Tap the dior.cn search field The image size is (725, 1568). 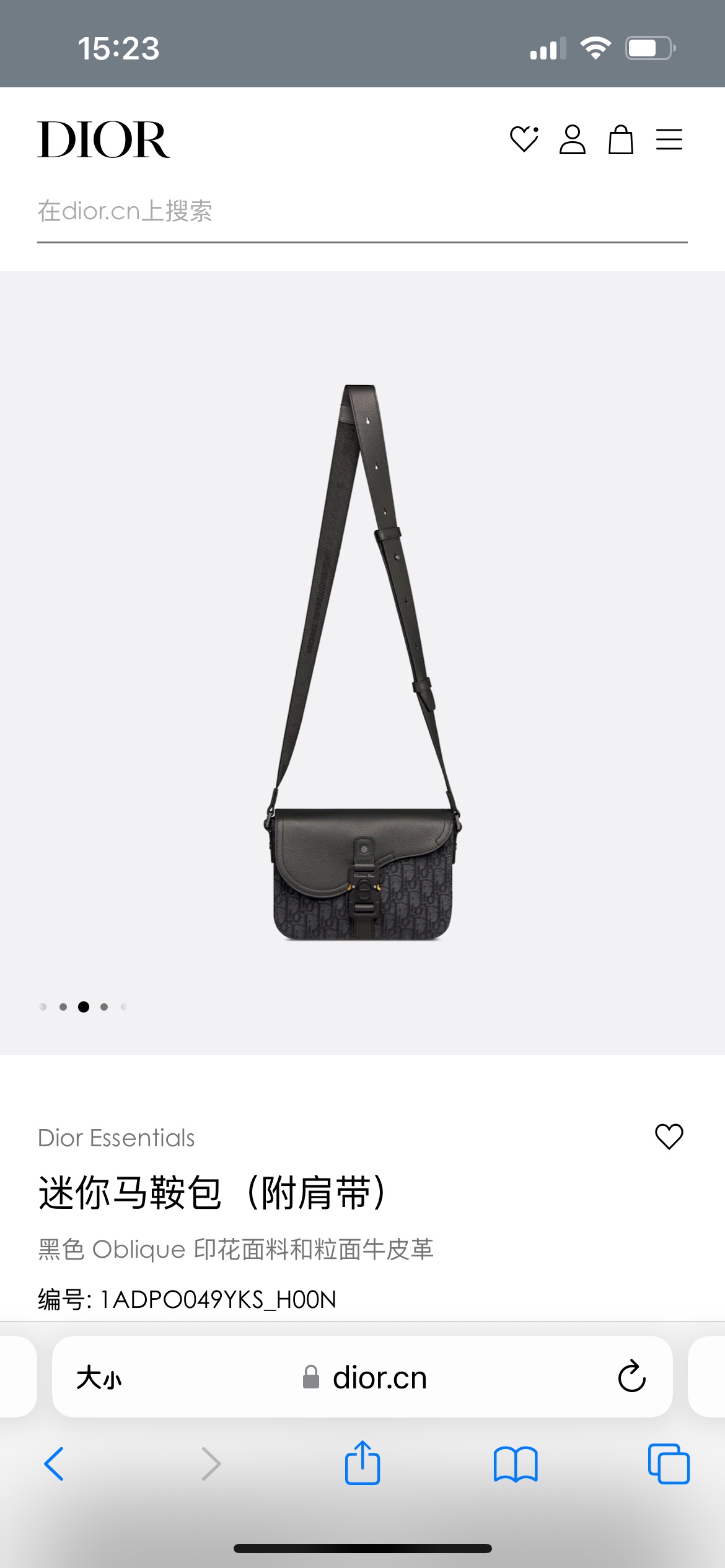coord(362,212)
